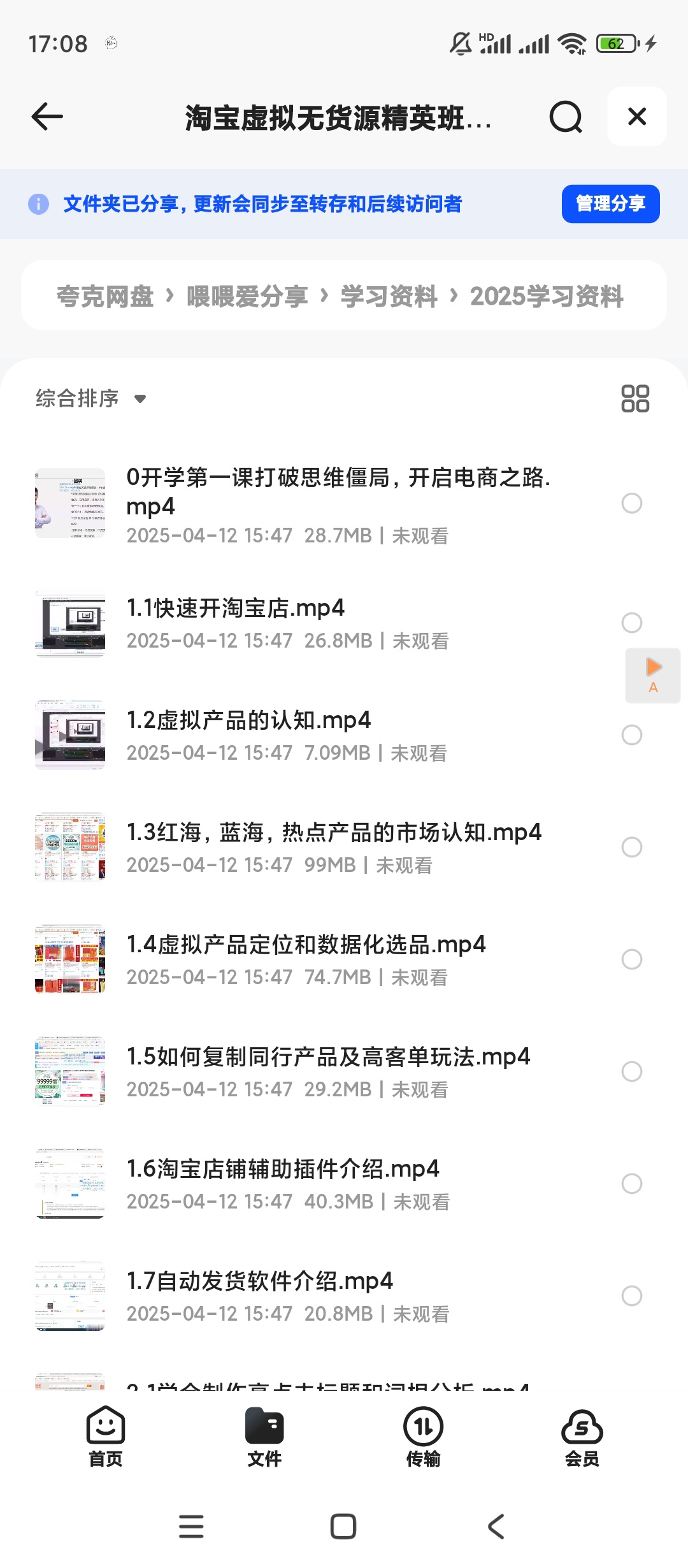Open the search function
The height and width of the screenshot is (1568, 688).
click(564, 117)
